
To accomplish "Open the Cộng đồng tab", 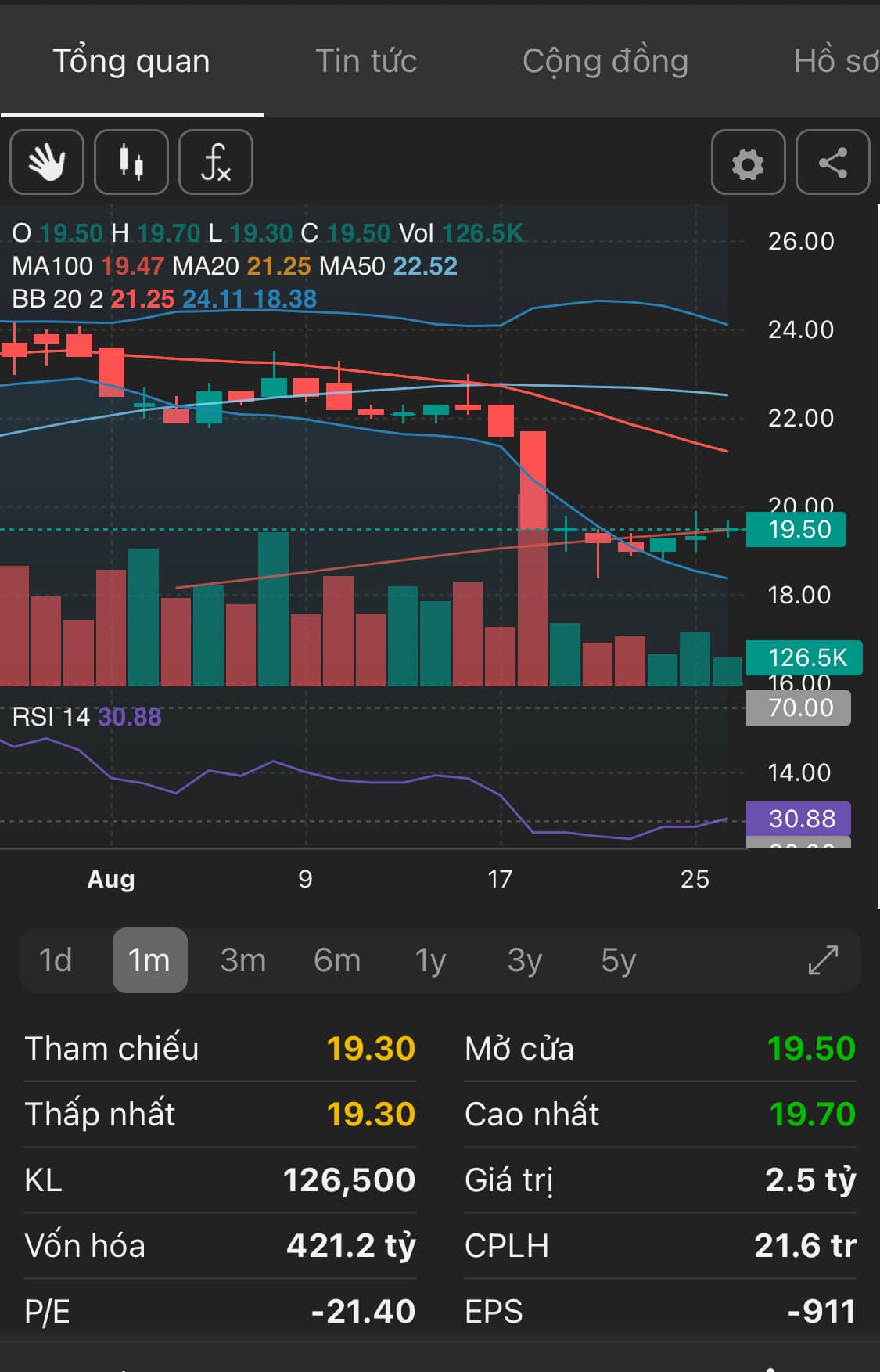I will pos(605,61).
